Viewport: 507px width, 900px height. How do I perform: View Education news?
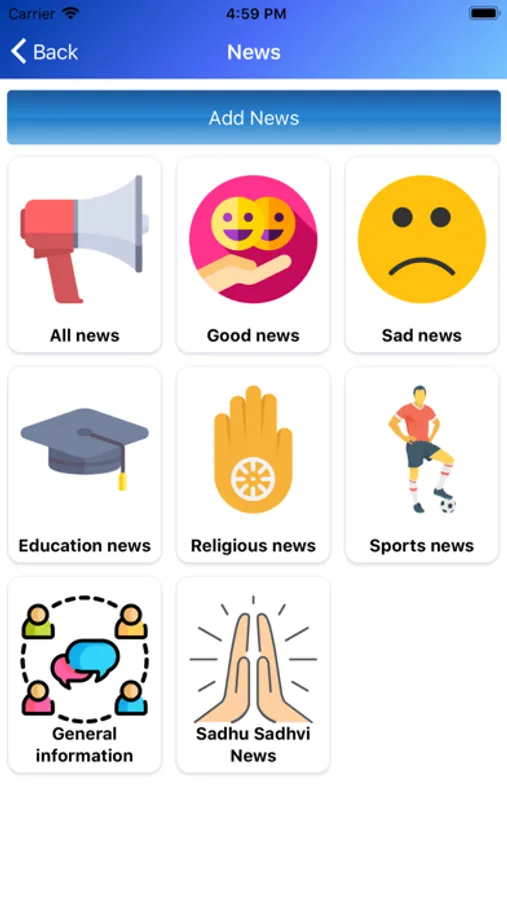pyautogui.click(x=84, y=465)
